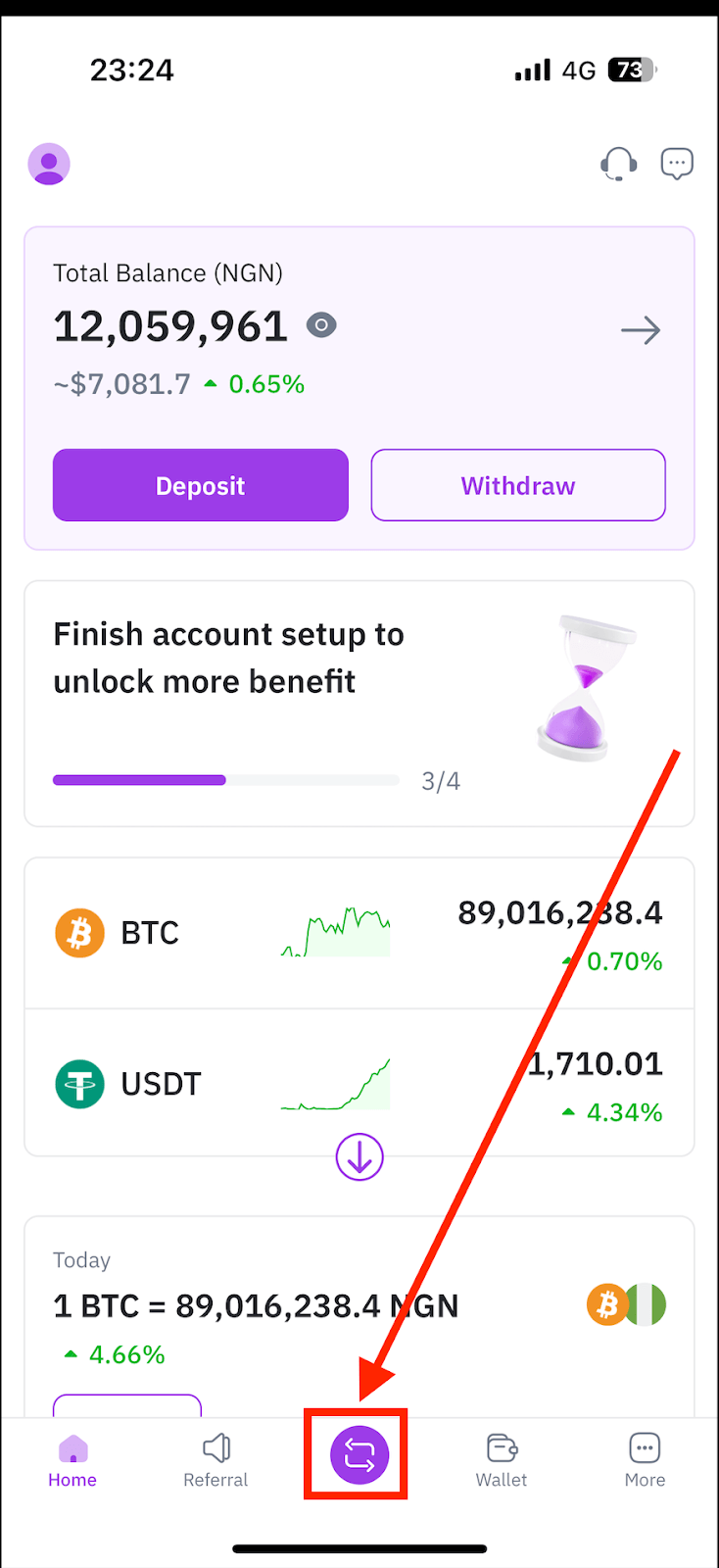Open the purple swap button
The image size is (719, 1568).
359,1455
